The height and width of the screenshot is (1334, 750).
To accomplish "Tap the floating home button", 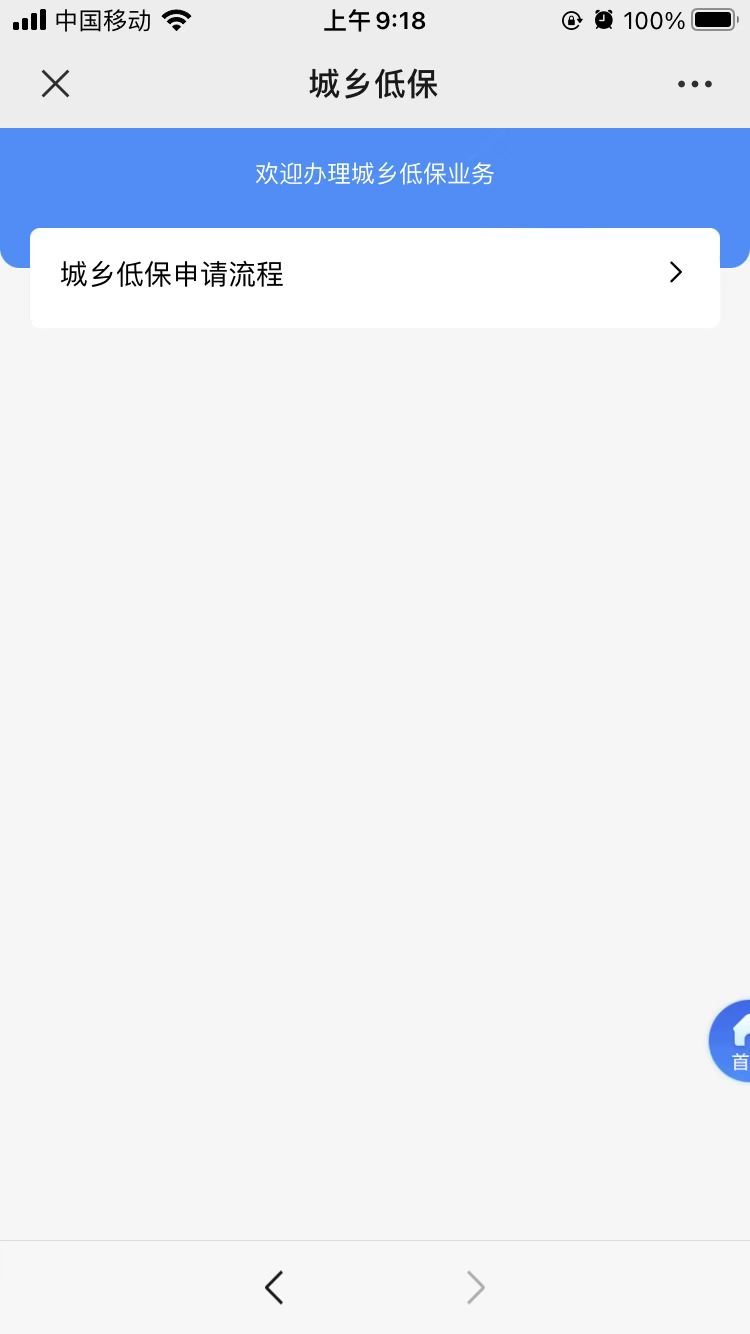I will point(731,1041).
